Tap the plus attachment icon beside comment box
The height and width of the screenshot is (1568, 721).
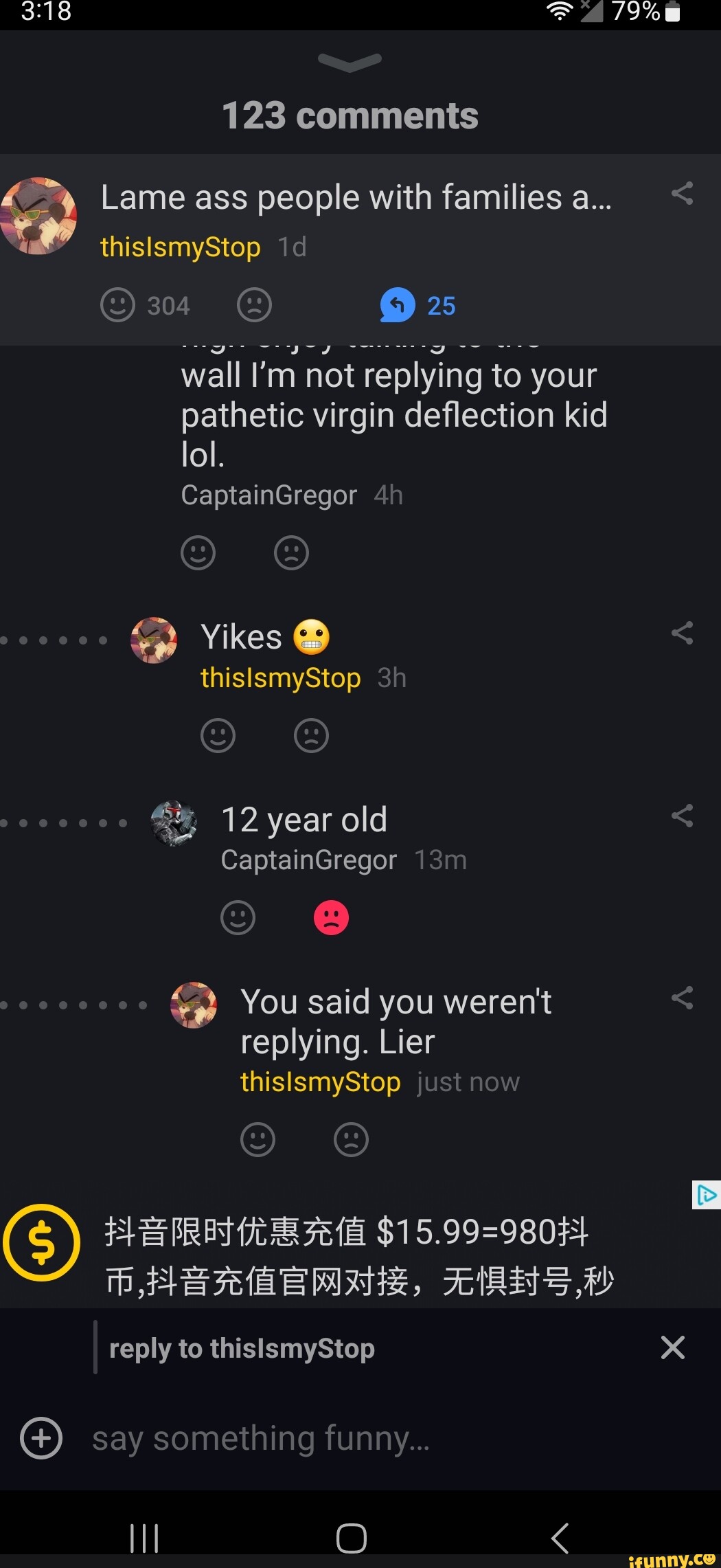click(41, 1437)
